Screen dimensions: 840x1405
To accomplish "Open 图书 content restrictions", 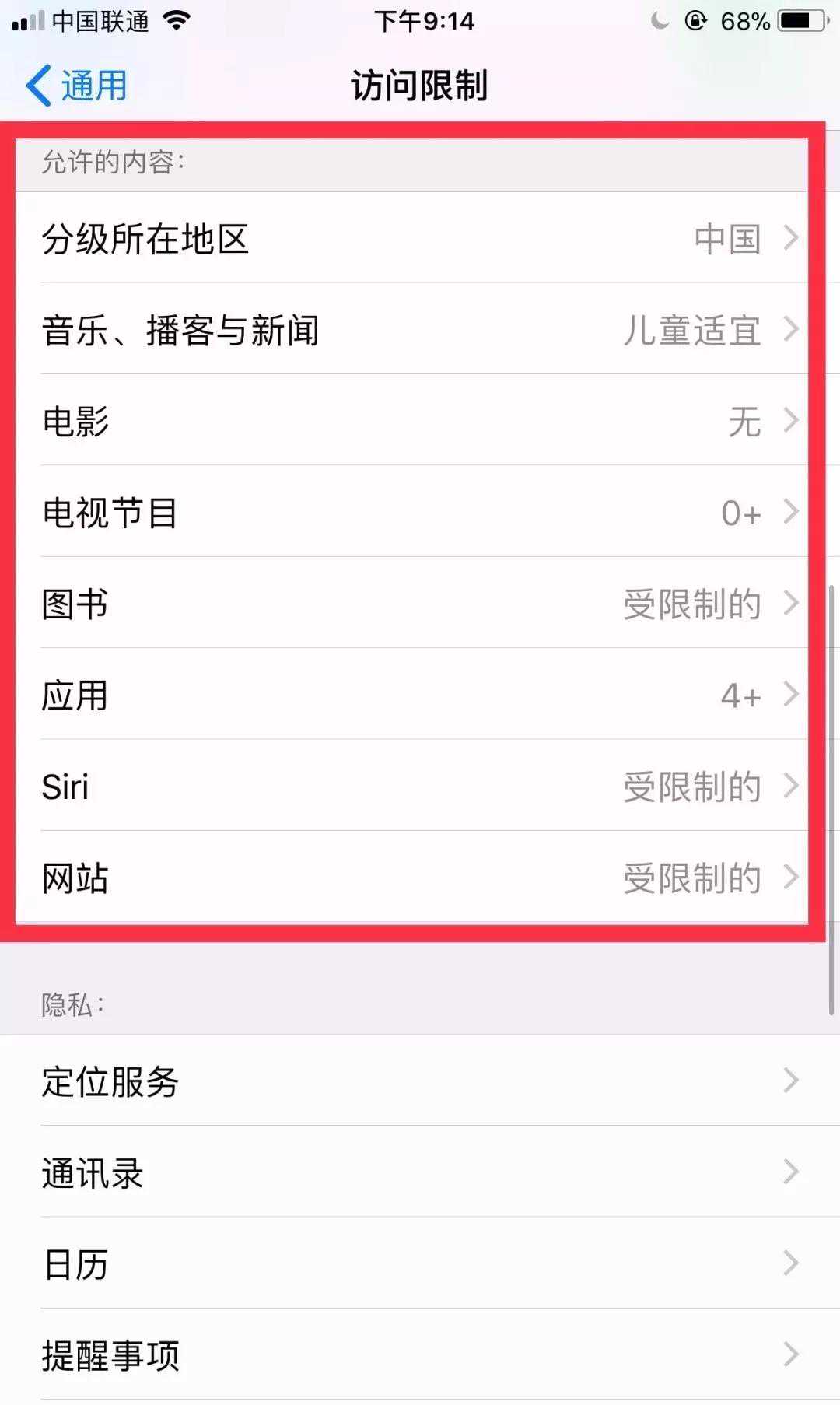I will point(420,604).
